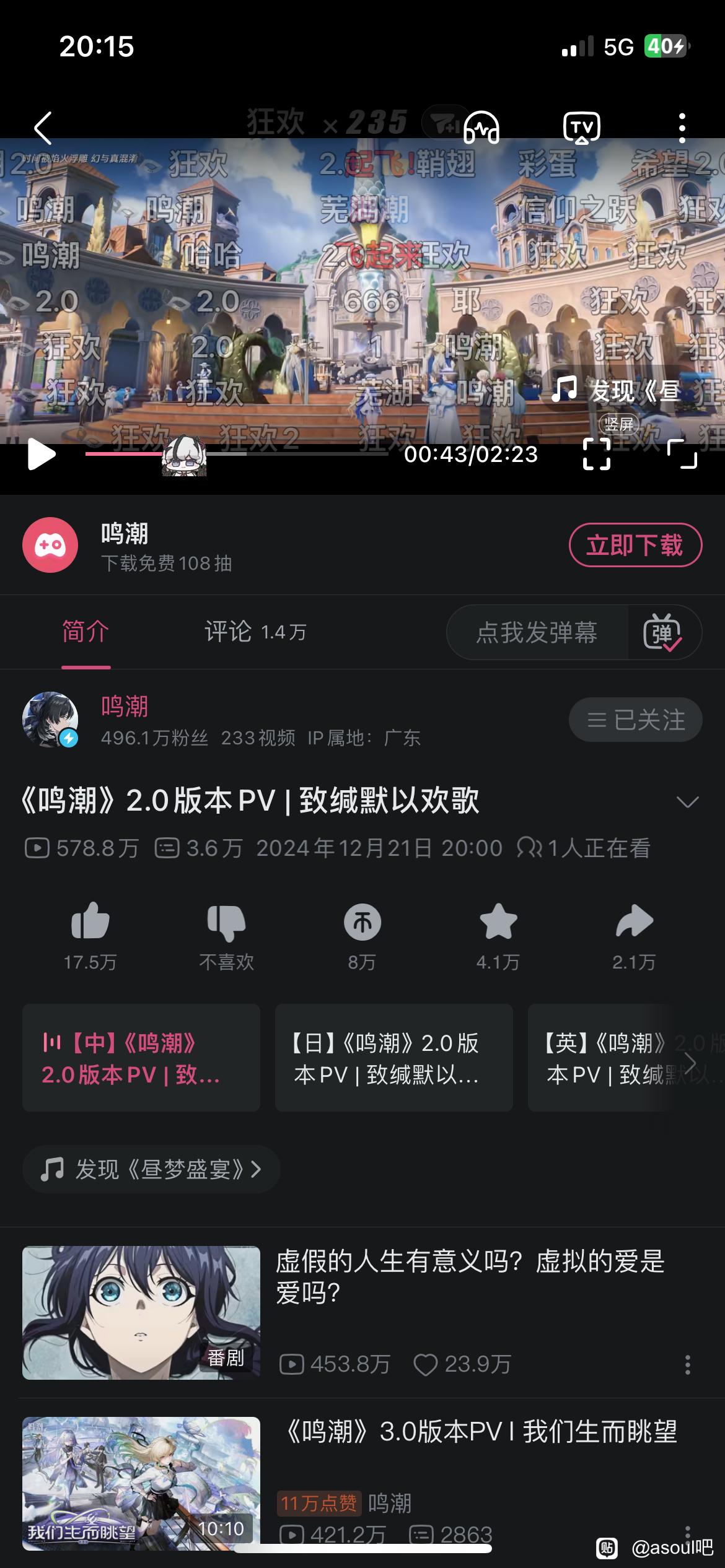Open the 点我发弹幕 input field
Viewport: 725px width, 1568px height.
537,632
